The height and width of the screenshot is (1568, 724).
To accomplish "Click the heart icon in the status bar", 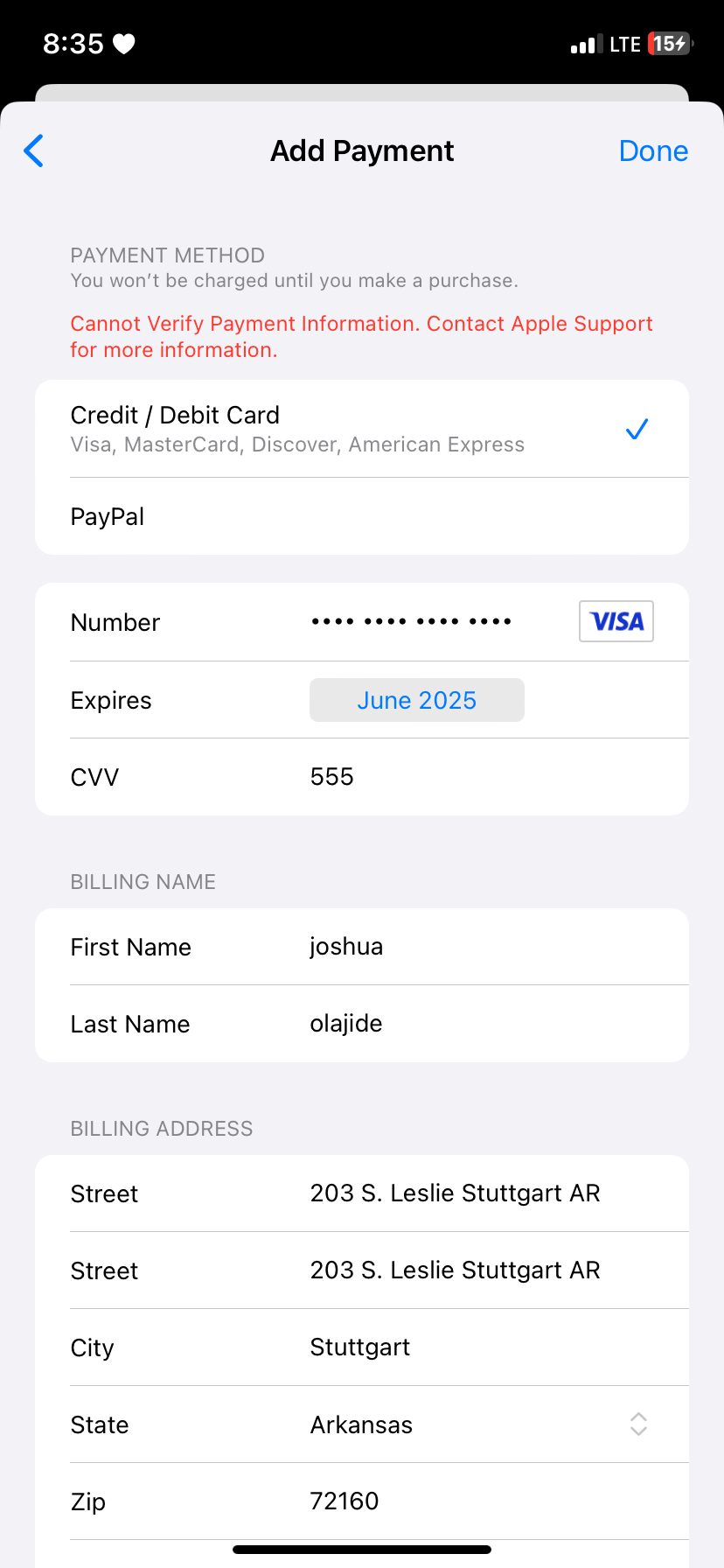I will pos(122,43).
